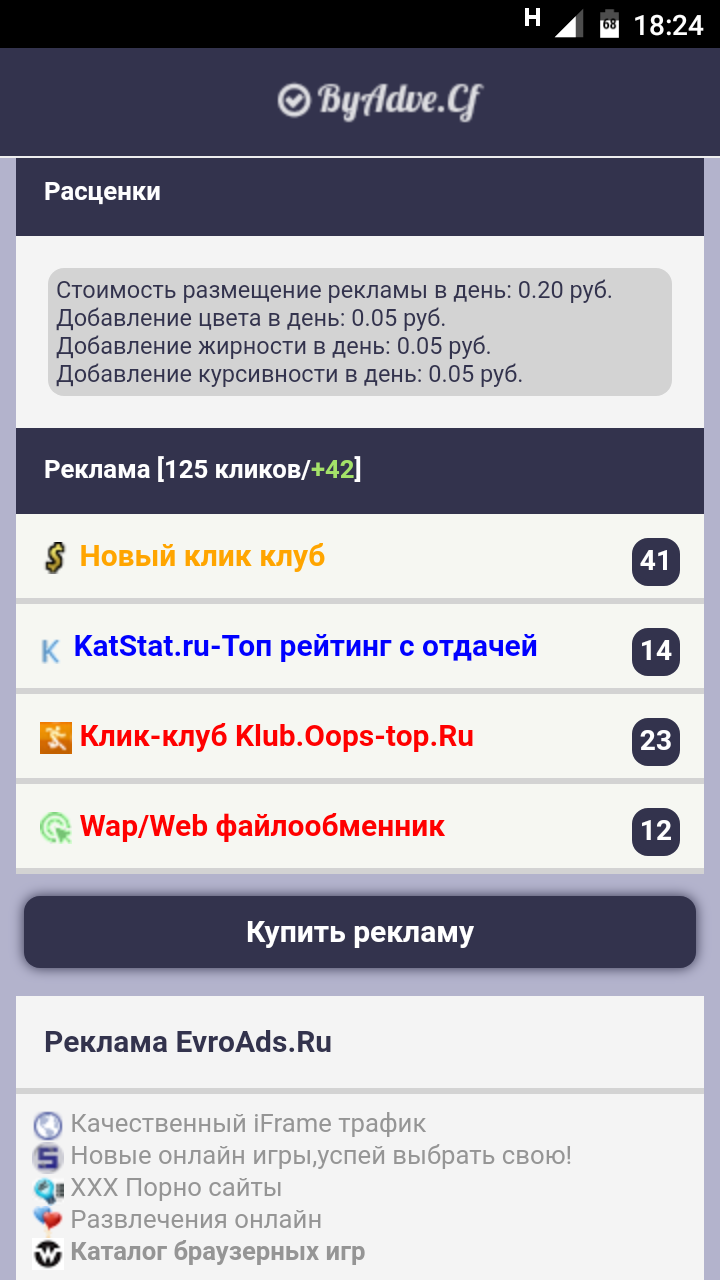
Task: Open 'Развлечения онлайн' ad link
Action: [196, 1220]
